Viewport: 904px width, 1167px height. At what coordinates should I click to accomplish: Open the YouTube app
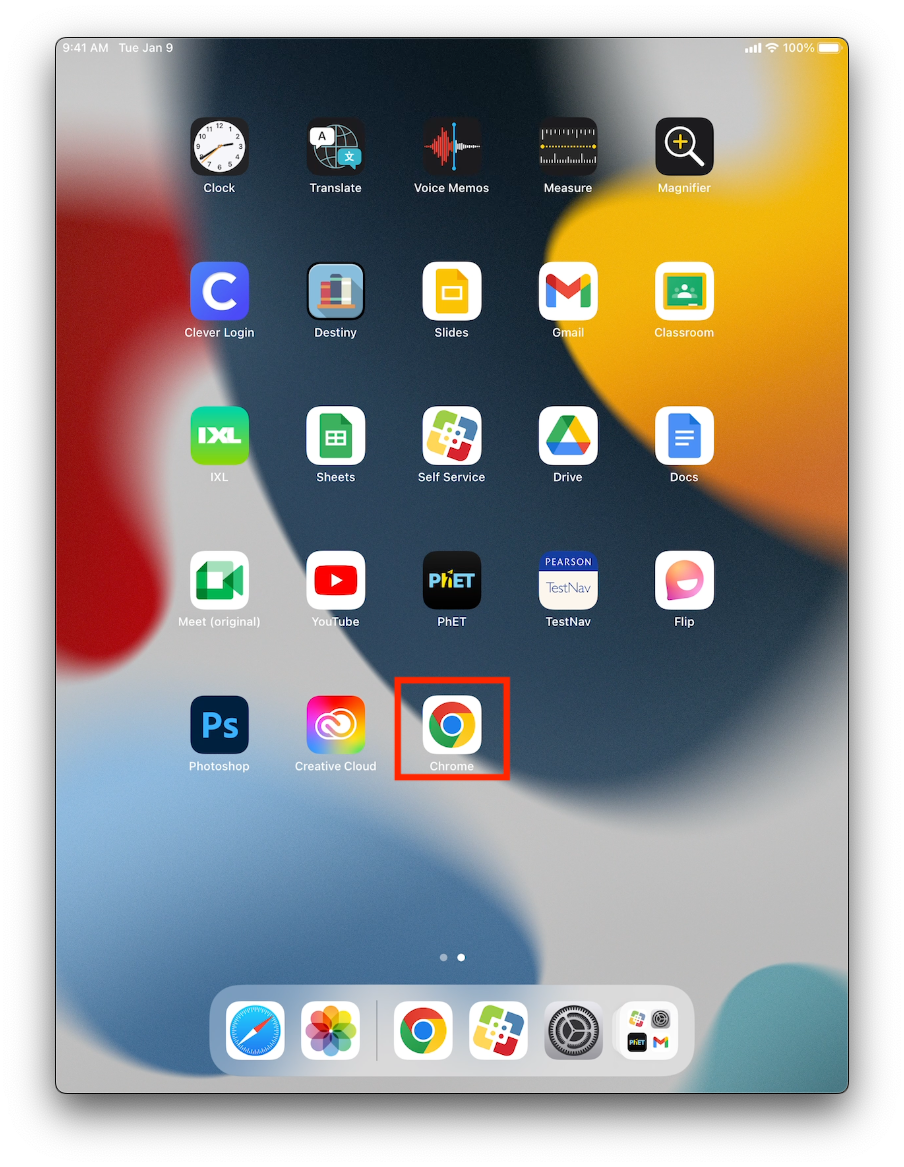coord(335,581)
